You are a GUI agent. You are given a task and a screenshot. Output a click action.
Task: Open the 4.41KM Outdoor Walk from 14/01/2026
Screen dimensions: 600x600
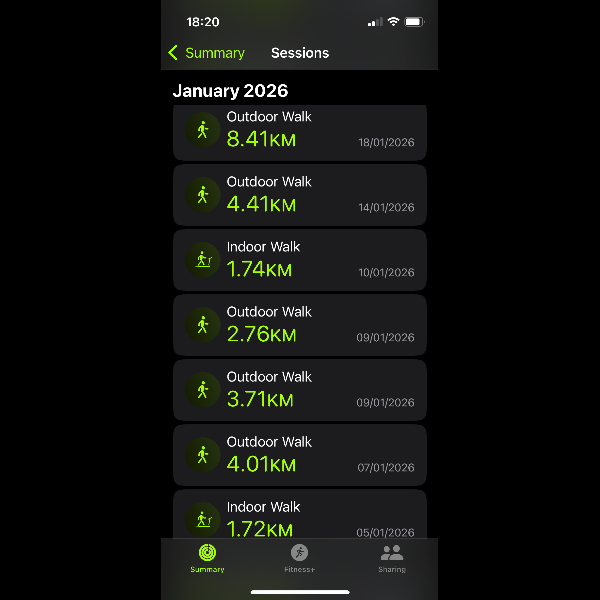[x=300, y=195]
